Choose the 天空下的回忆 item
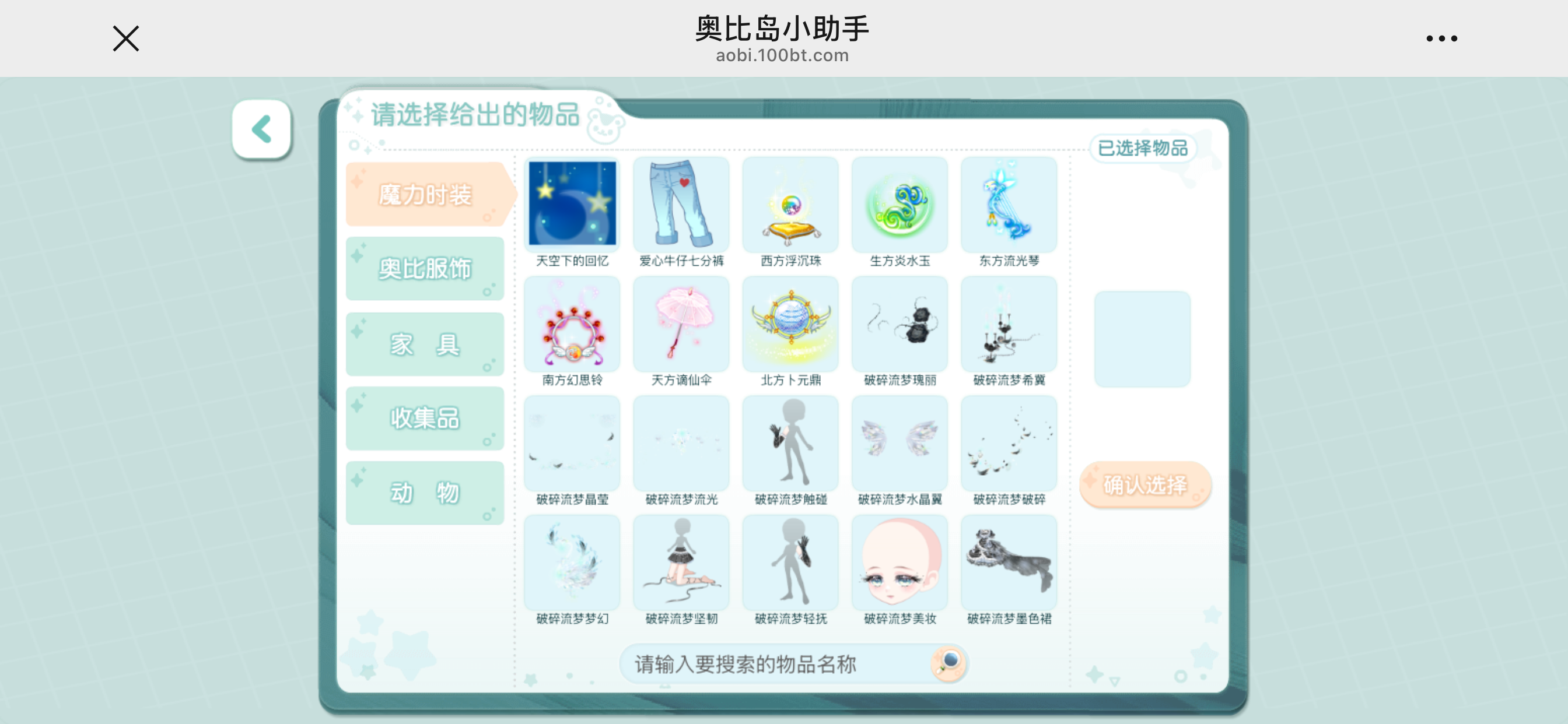This screenshot has height=724, width=1568. pos(572,205)
